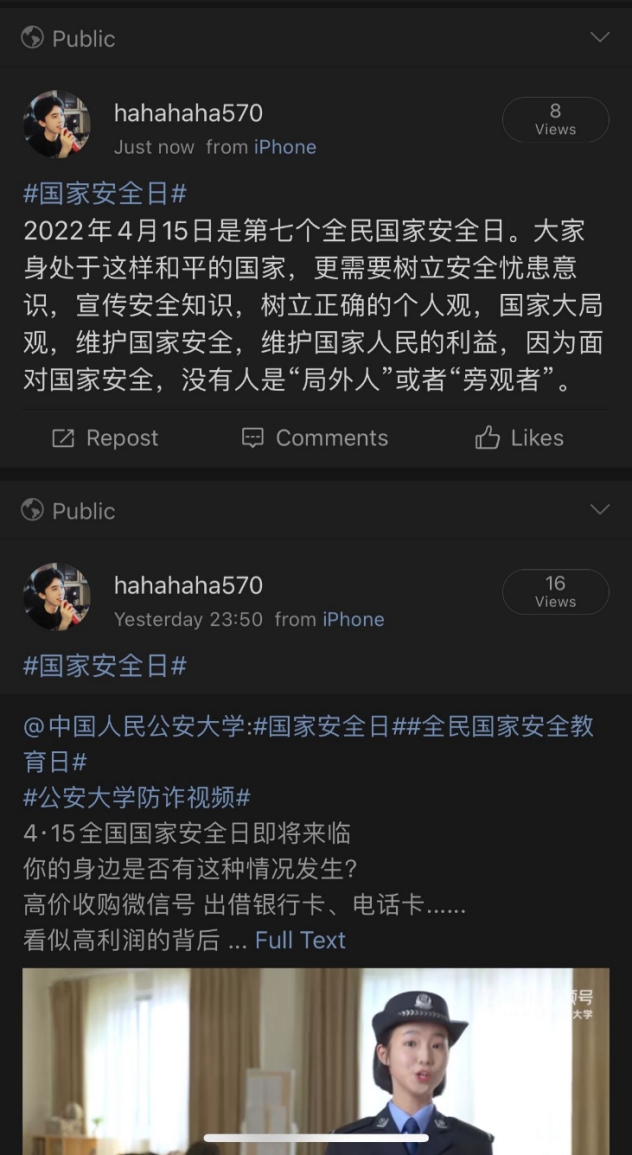Open the @中国人民公安大学 mention
This screenshot has width=632, height=1155.
coord(134,727)
